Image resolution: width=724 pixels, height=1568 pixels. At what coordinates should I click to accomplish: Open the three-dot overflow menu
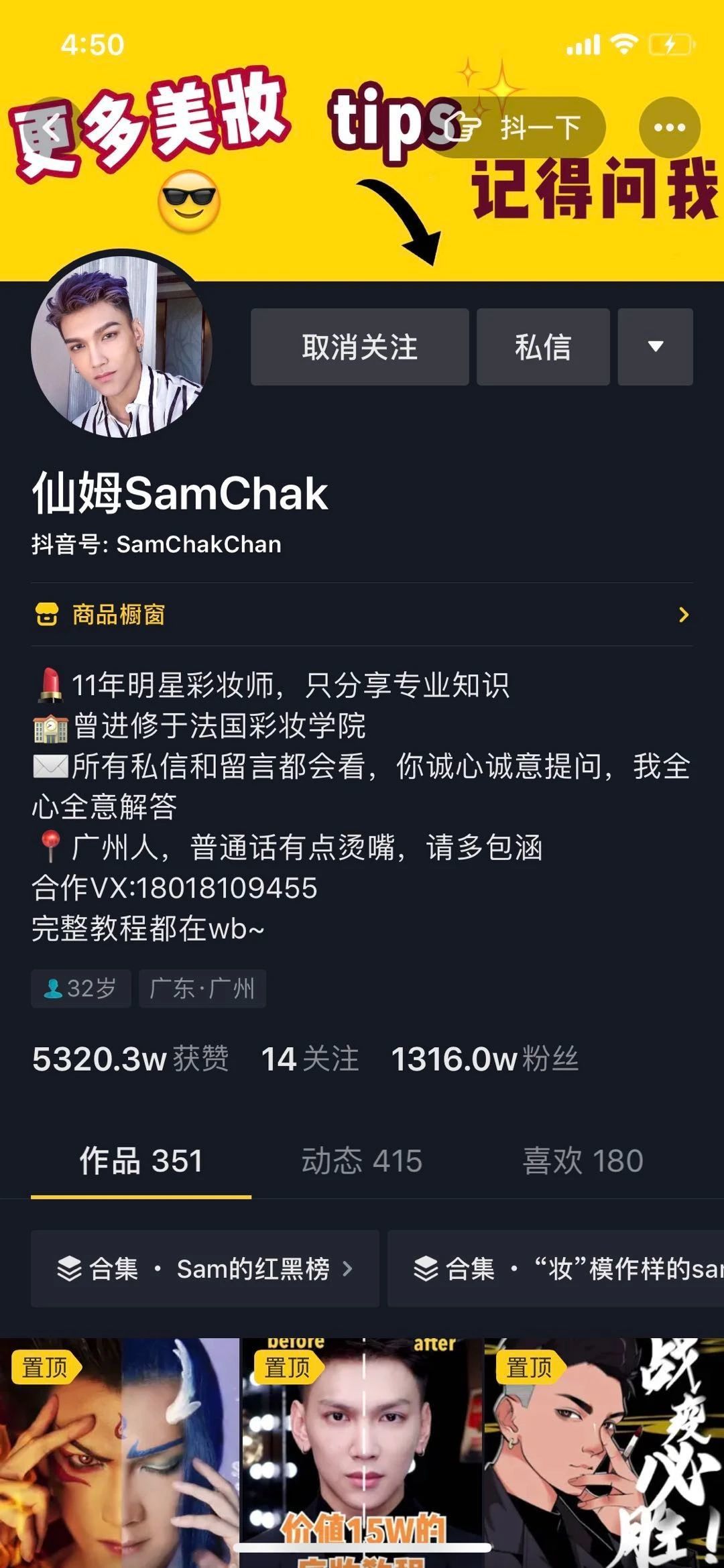pyautogui.click(x=669, y=127)
